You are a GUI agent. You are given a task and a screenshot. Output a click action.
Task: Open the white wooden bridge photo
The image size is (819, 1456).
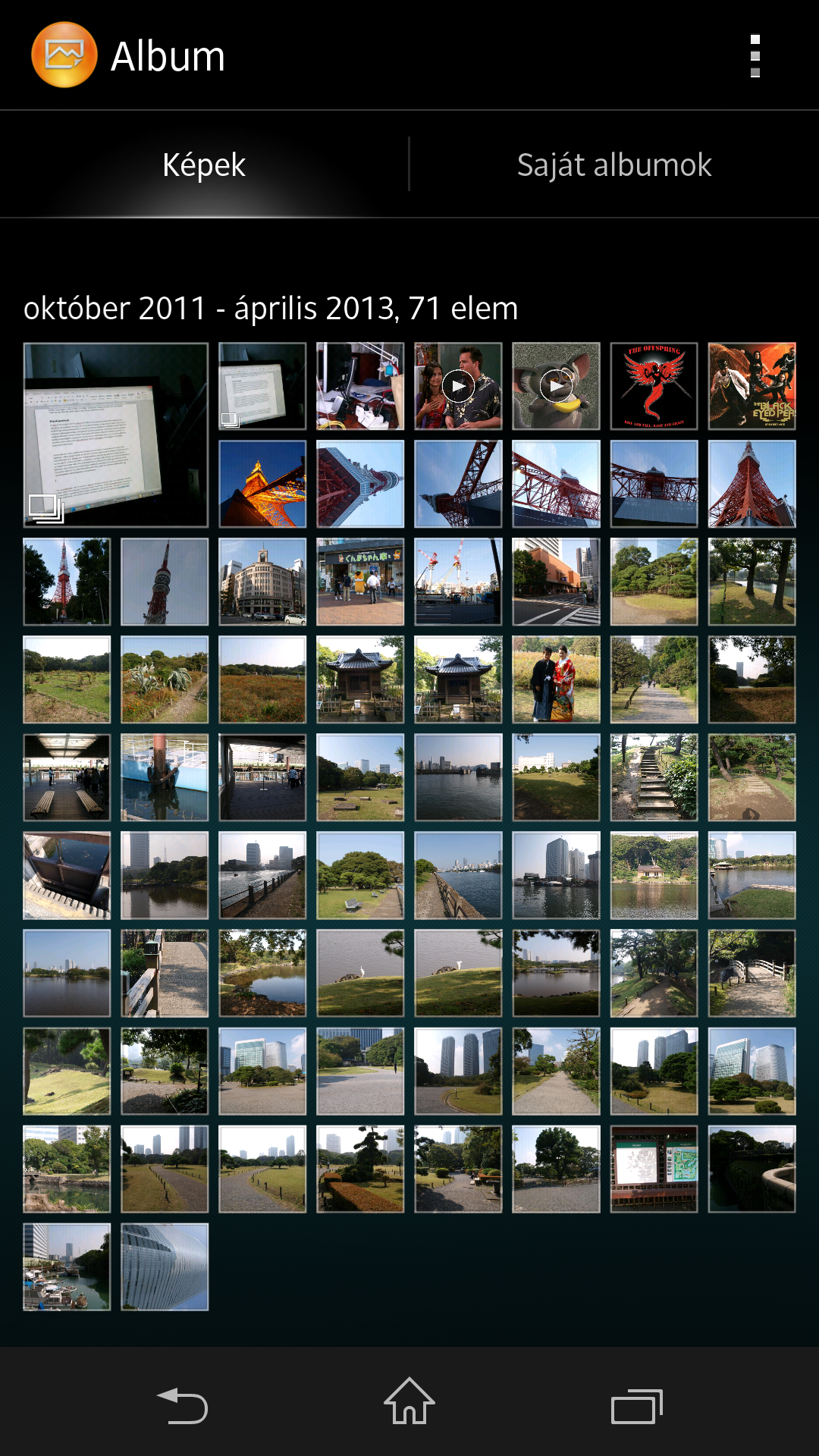tap(752, 973)
